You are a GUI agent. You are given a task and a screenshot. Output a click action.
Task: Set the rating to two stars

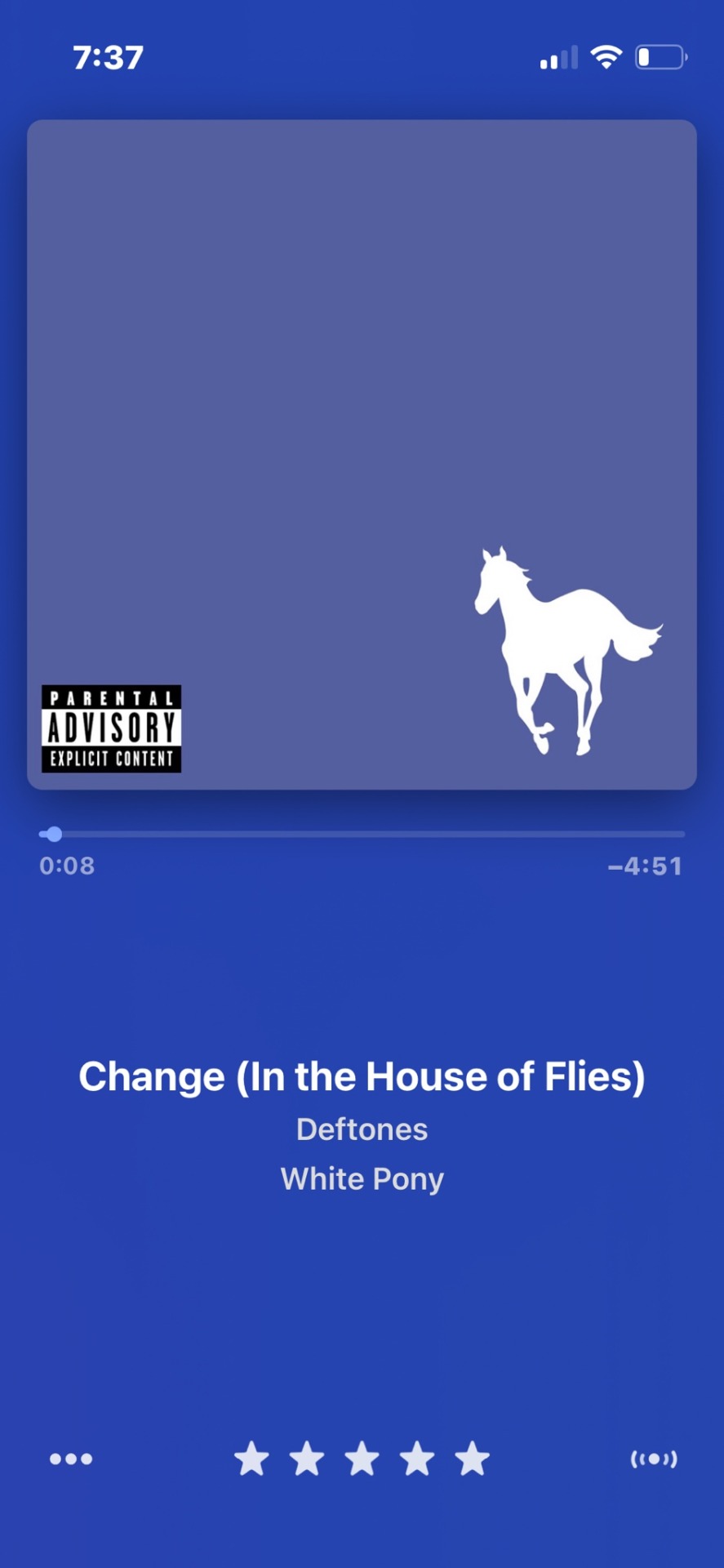tap(307, 1459)
